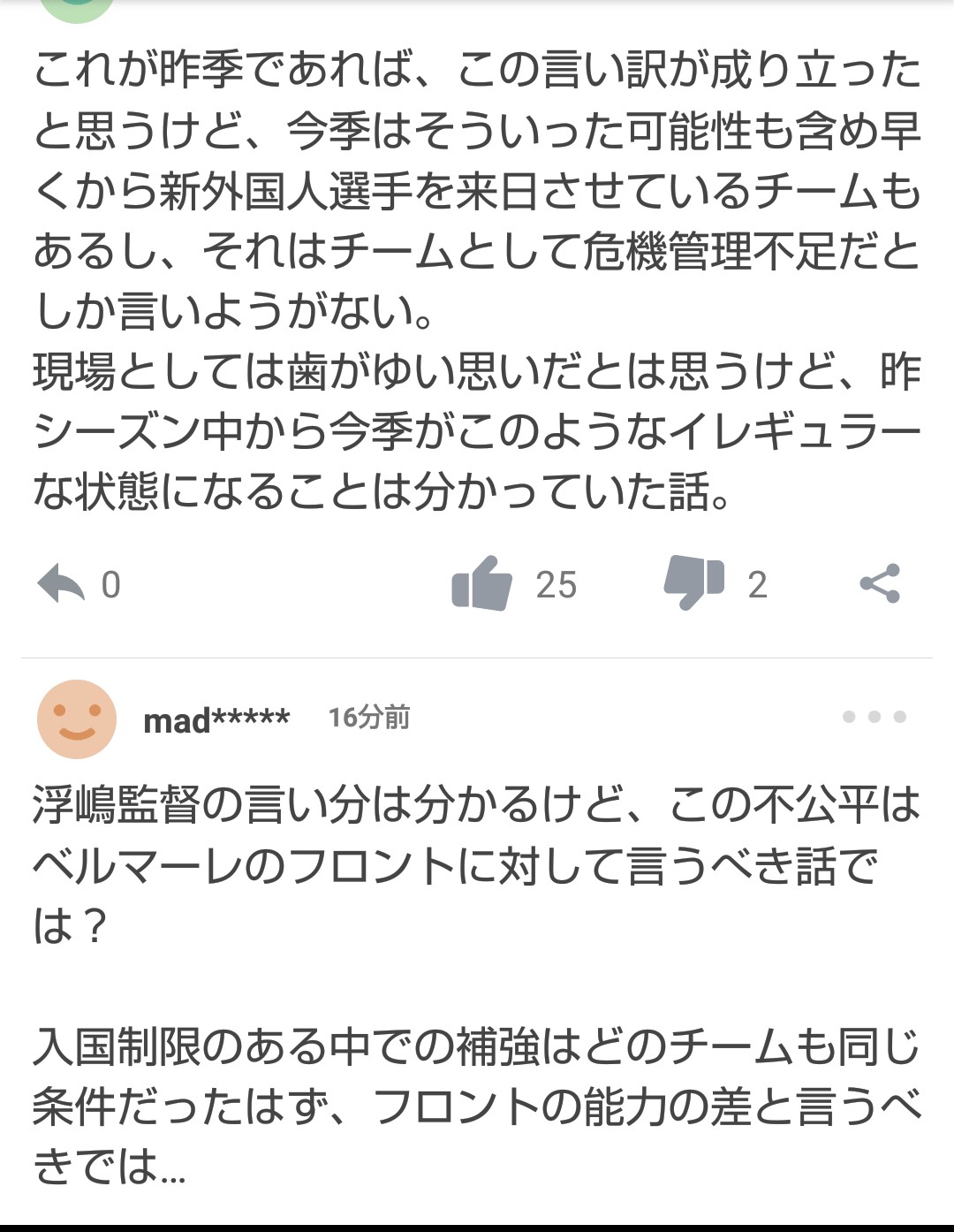The height and width of the screenshot is (1232, 954).
Task: Like the comment with 25 thumbs up
Action: tap(482, 583)
